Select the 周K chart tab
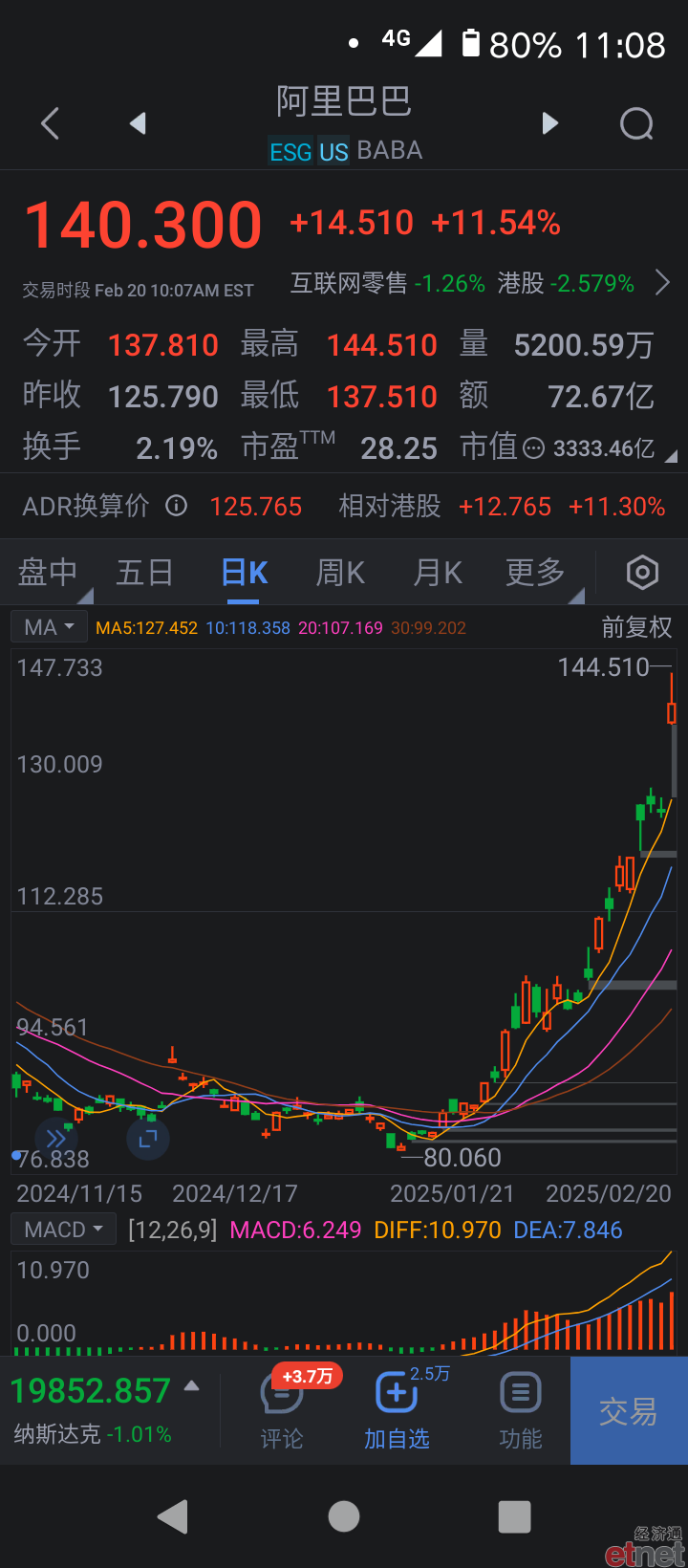 click(340, 573)
